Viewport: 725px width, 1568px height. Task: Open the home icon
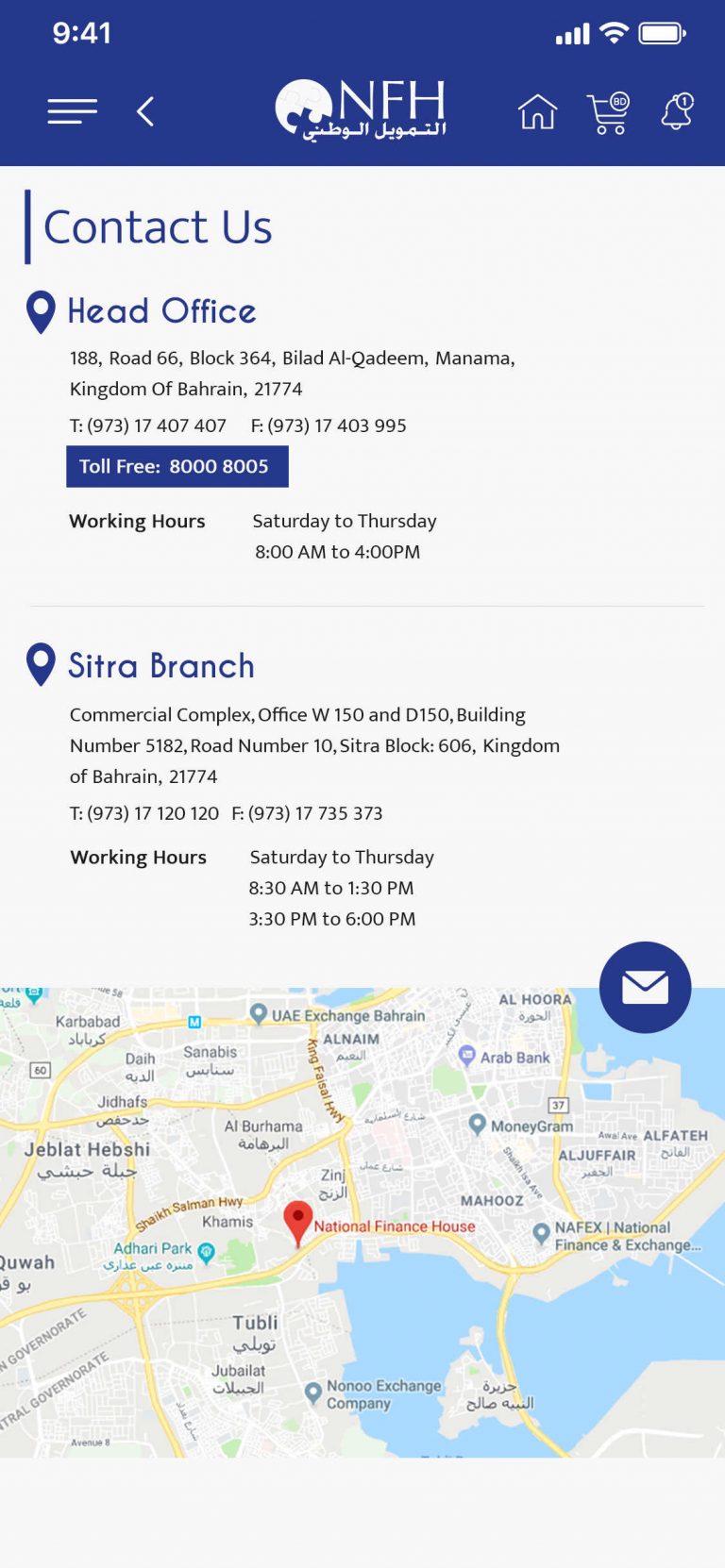pos(538,112)
